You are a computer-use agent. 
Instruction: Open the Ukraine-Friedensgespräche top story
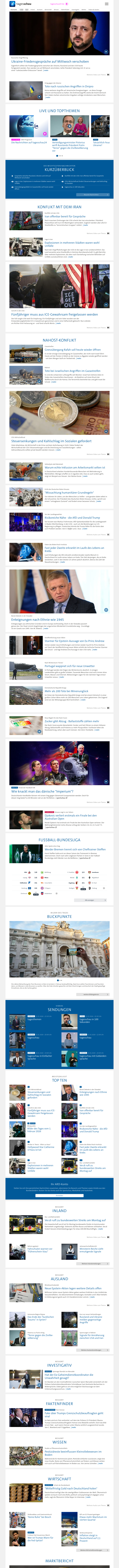(50, 62)
